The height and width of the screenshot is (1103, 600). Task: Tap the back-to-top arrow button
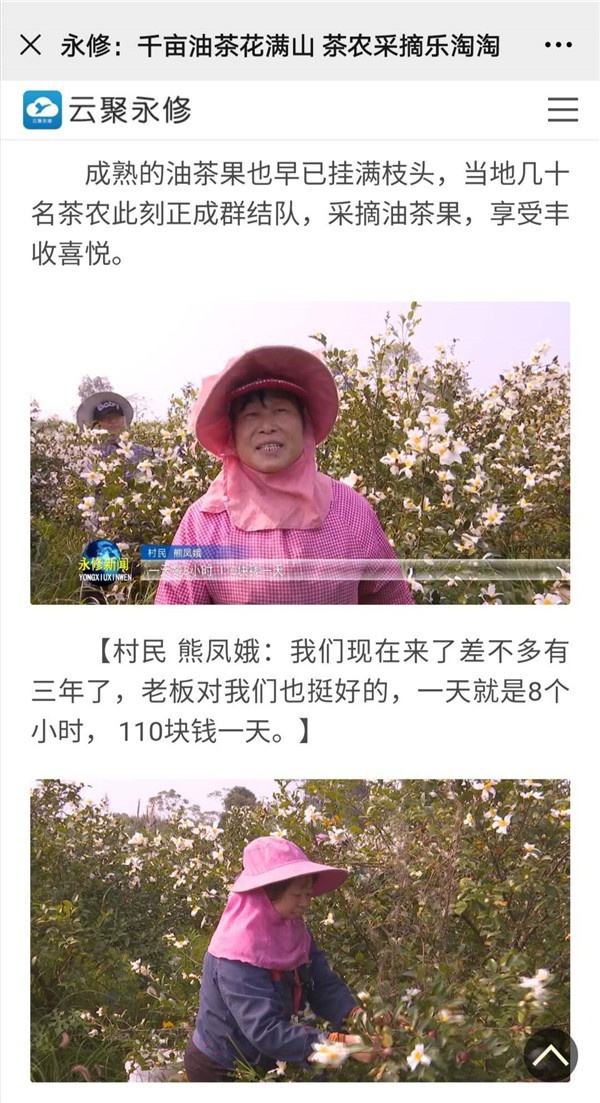550,1054
